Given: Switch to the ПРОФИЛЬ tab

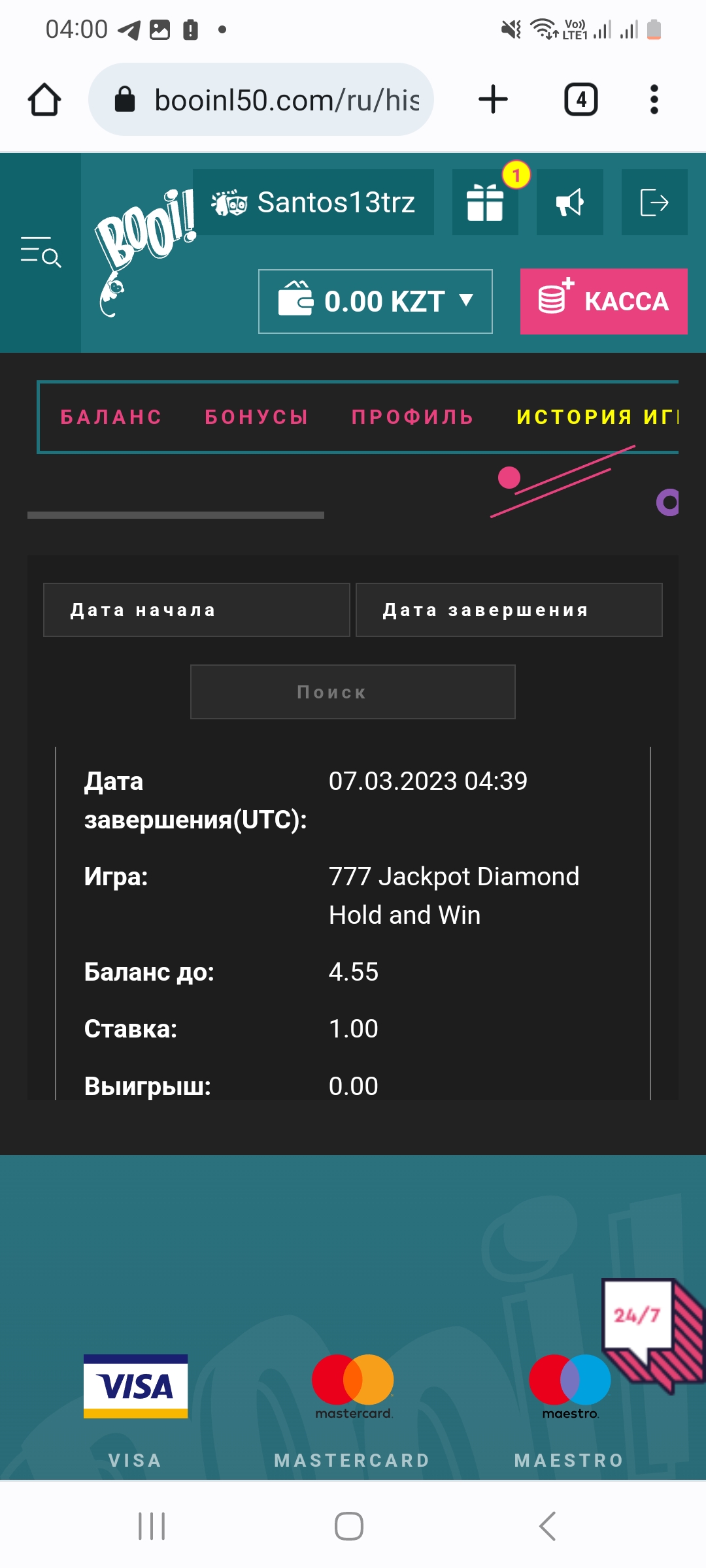Looking at the screenshot, I should pos(412,417).
